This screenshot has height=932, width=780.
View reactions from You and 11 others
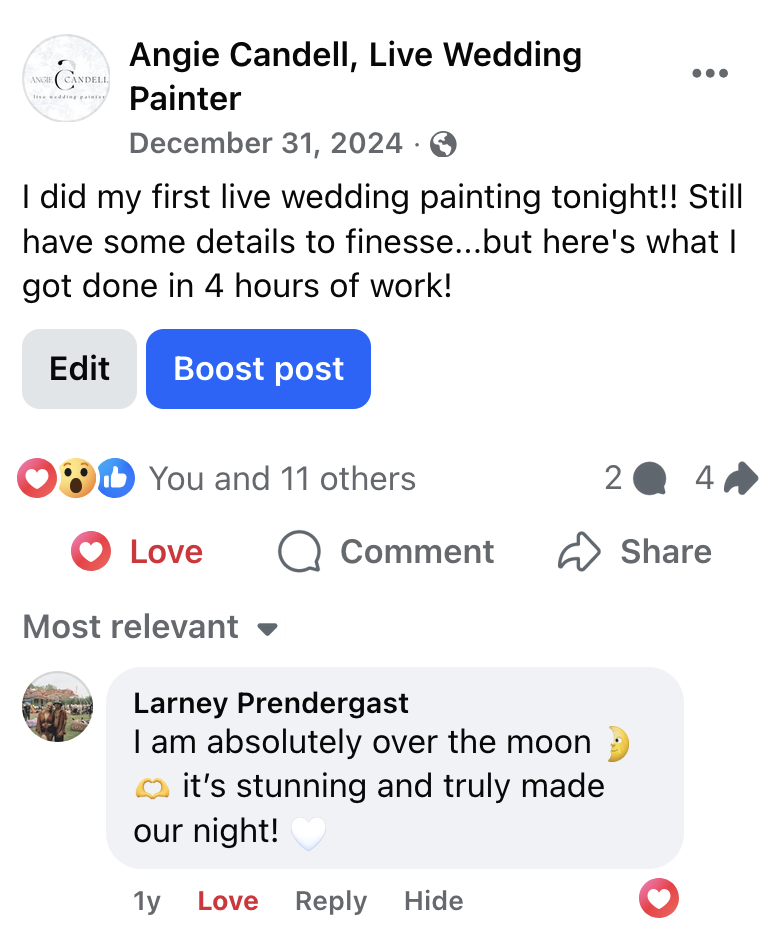click(x=282, y=478)
